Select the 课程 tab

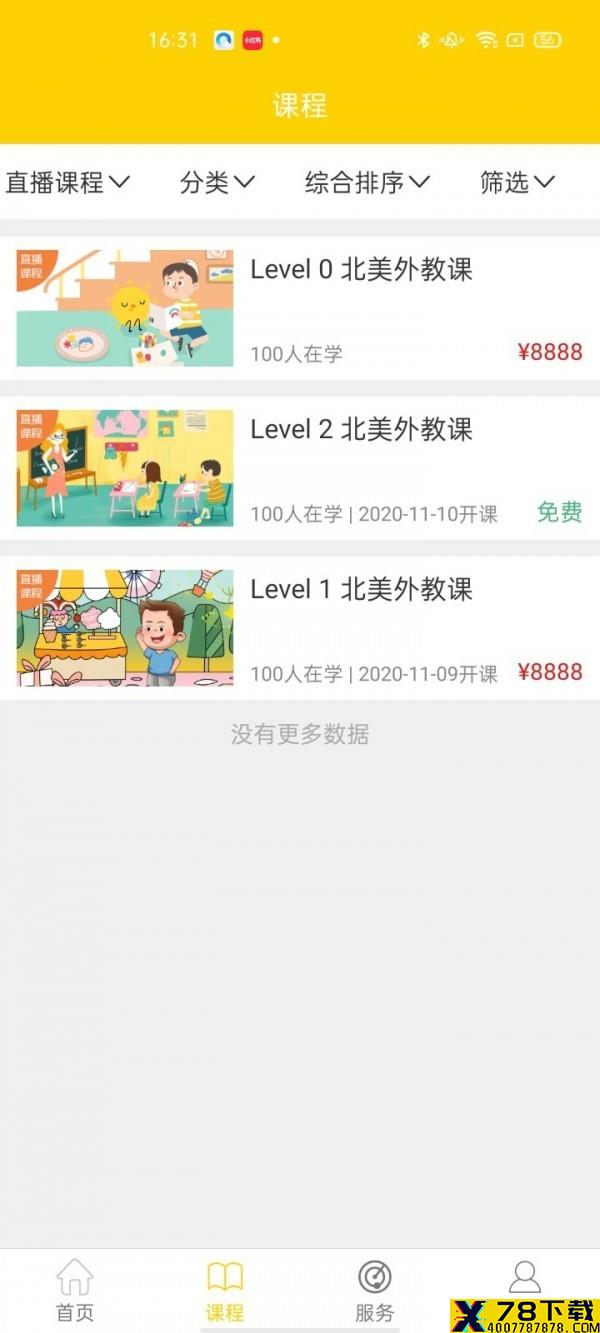(x=225, y=1290)
